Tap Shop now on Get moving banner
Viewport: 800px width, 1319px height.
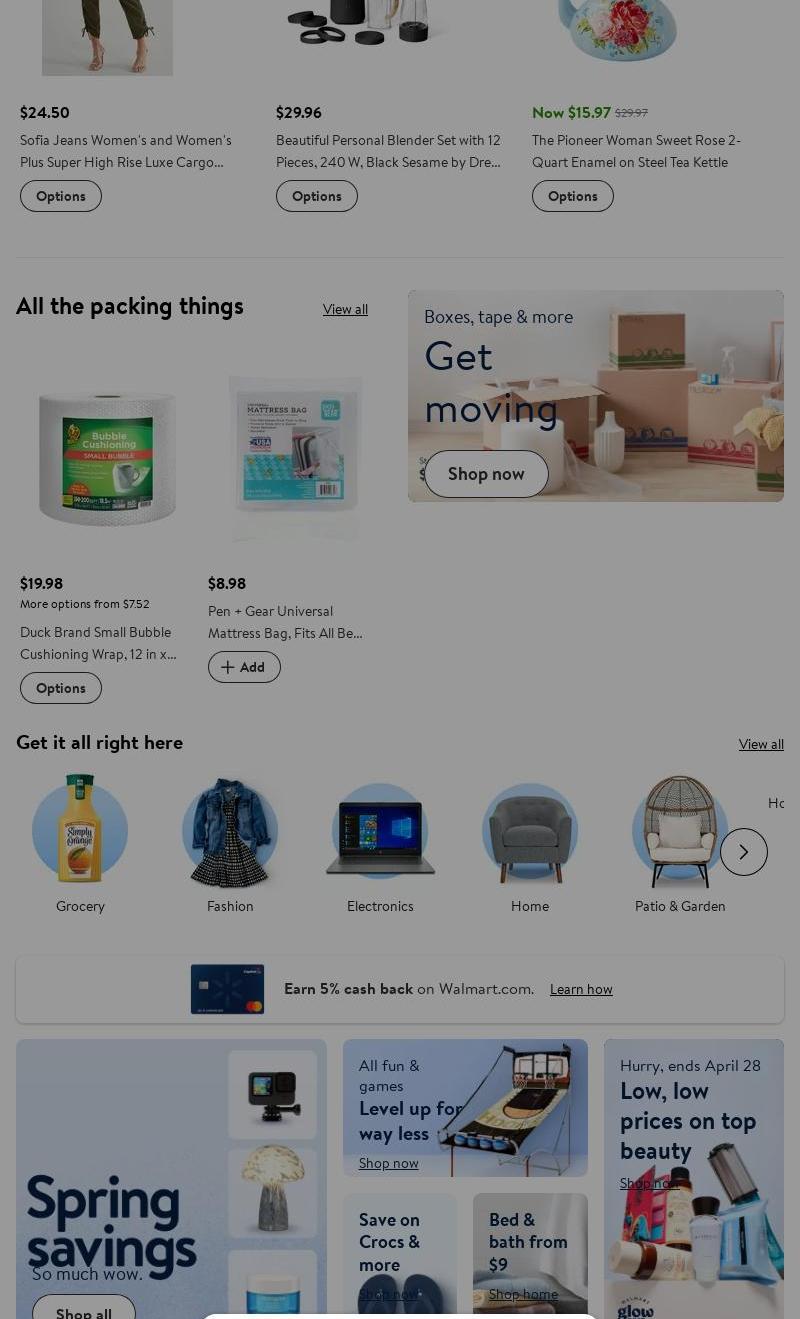[486, 474]
